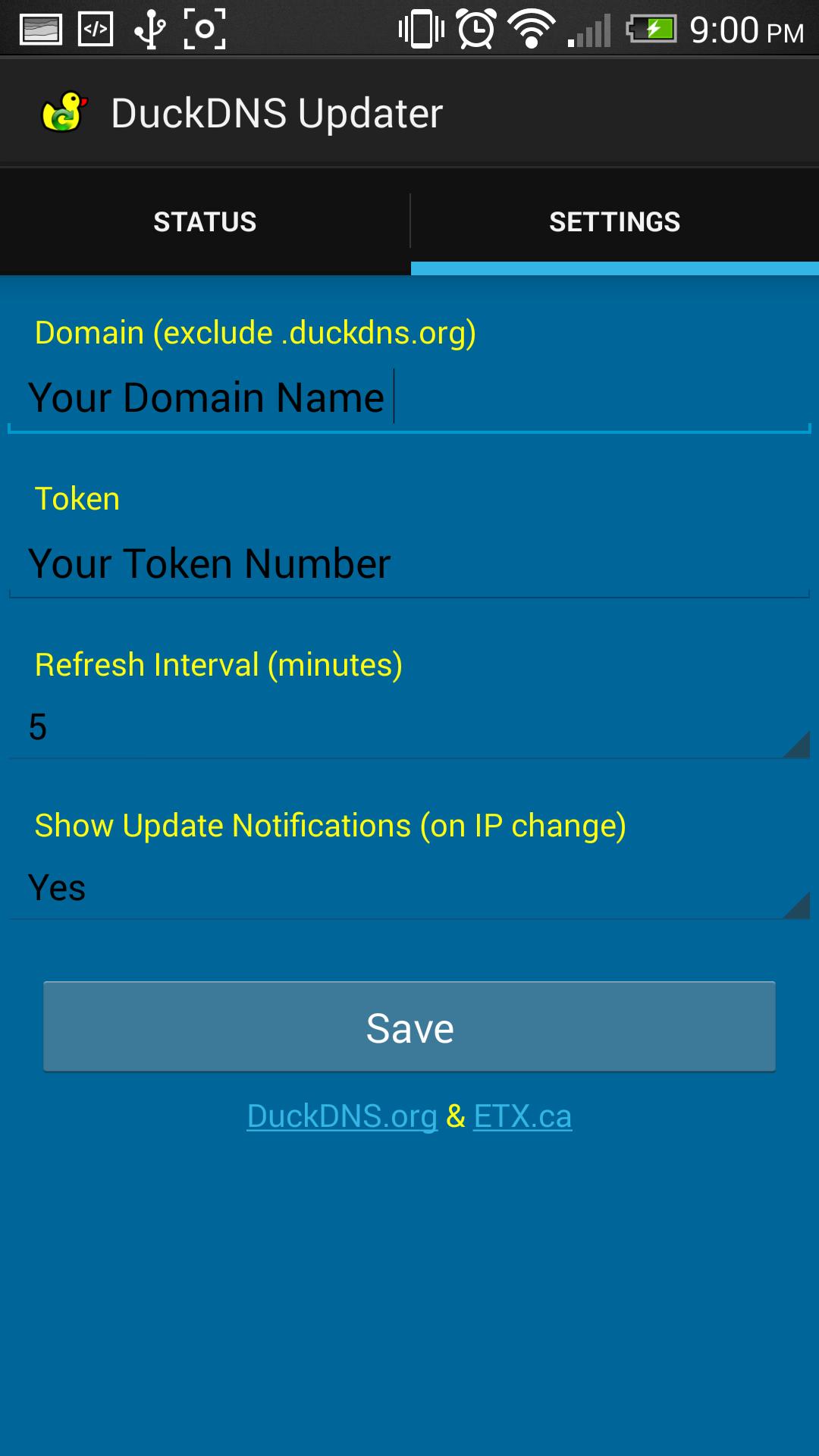
Task: Tap the code snippet notification icon
Action: (97, 30)
